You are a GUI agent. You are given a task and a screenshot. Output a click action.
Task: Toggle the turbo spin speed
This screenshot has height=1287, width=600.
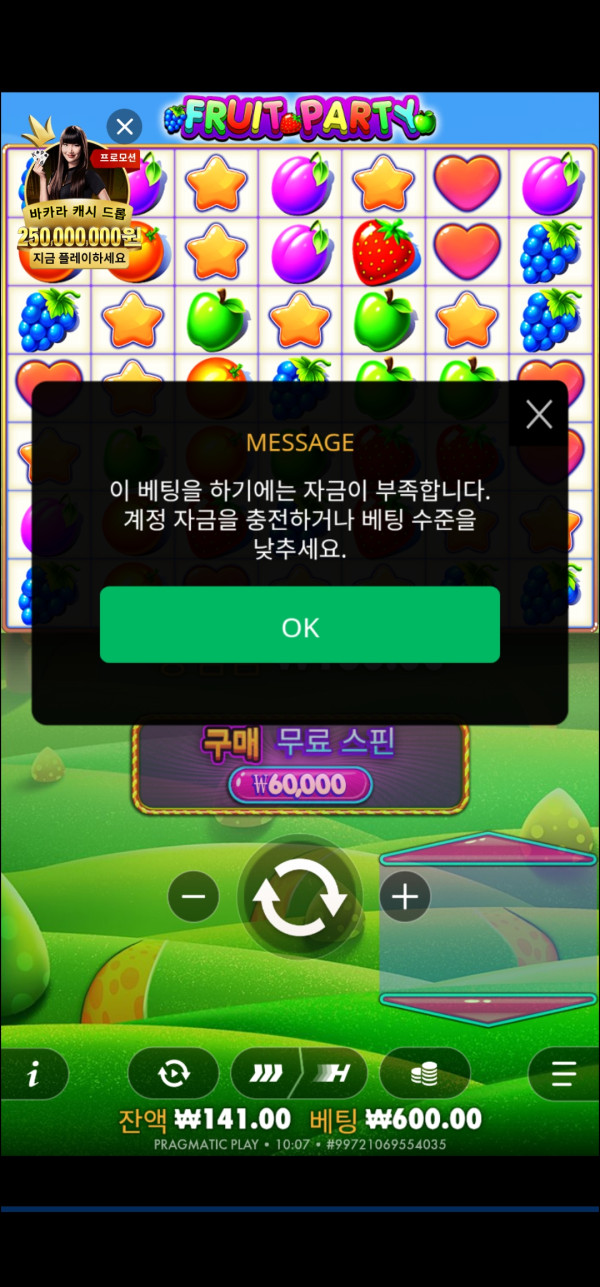coord(299,1074)
